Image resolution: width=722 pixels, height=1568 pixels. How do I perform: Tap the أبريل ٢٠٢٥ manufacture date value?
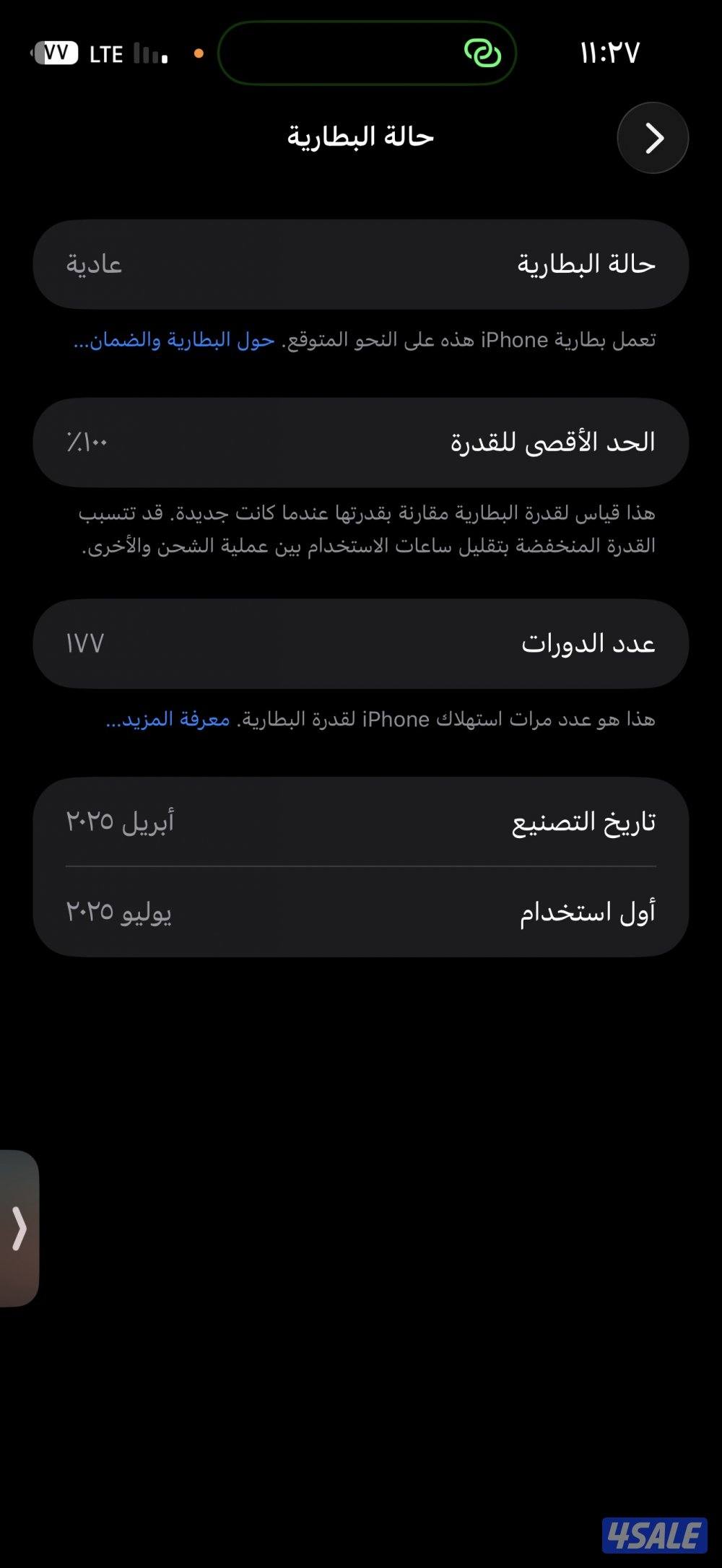[x=121, y=822]
